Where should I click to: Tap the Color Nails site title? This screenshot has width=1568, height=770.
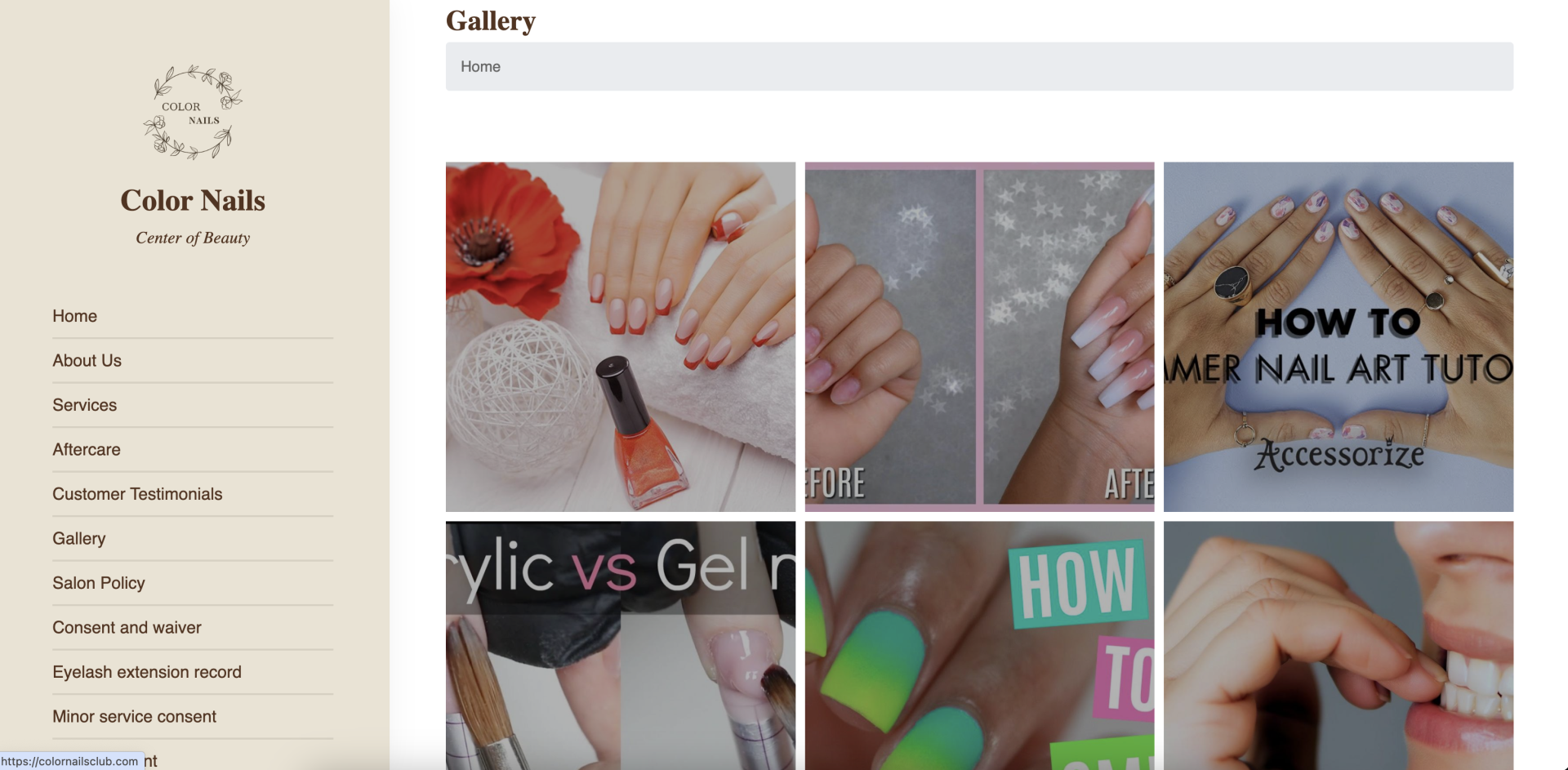point(193,201)
